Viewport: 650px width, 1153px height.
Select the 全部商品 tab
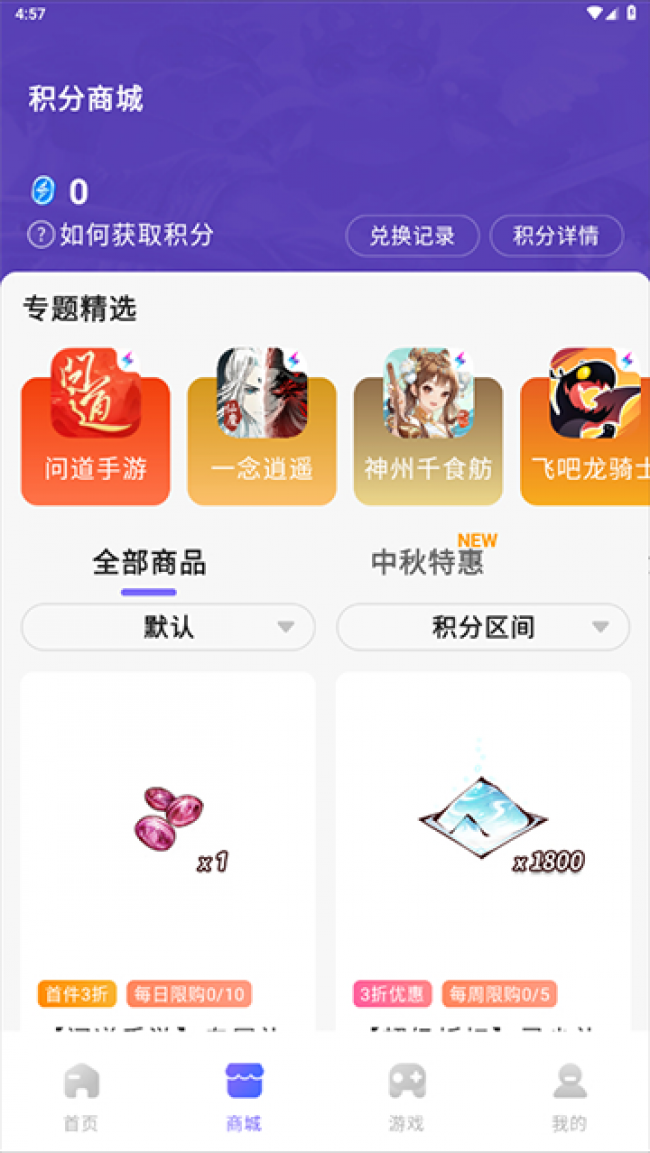(149, 564)
